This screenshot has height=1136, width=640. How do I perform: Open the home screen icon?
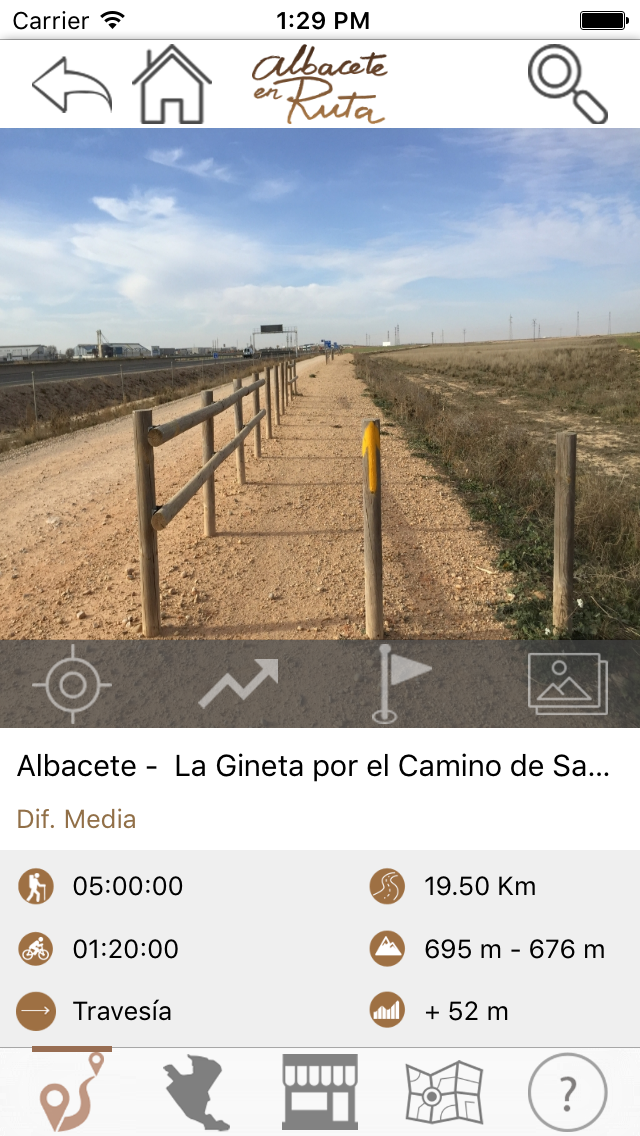pos(172,85)
